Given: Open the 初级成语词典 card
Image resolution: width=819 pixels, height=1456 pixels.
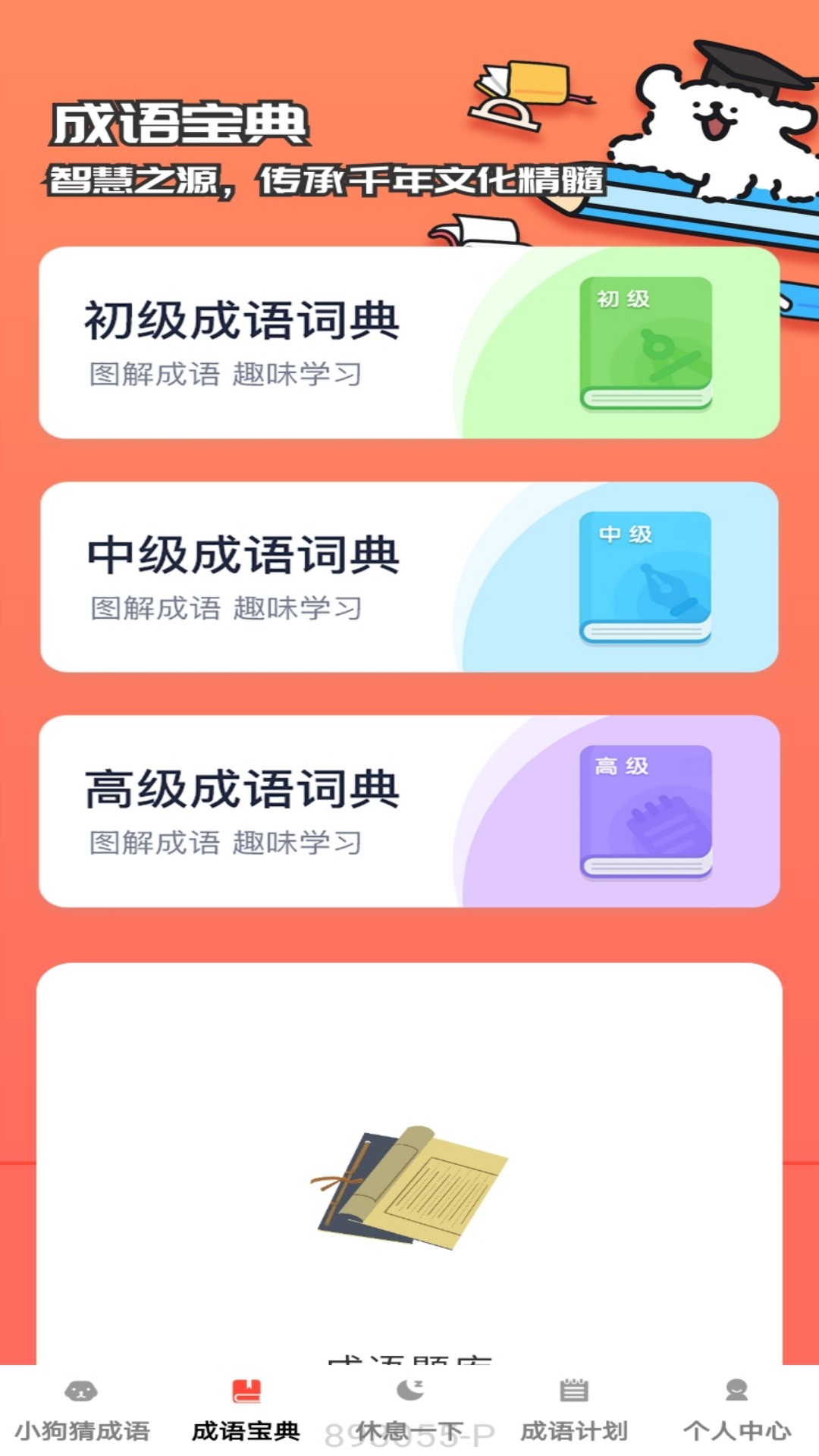Looking at the screenshot, I should (x=409, y=343).
